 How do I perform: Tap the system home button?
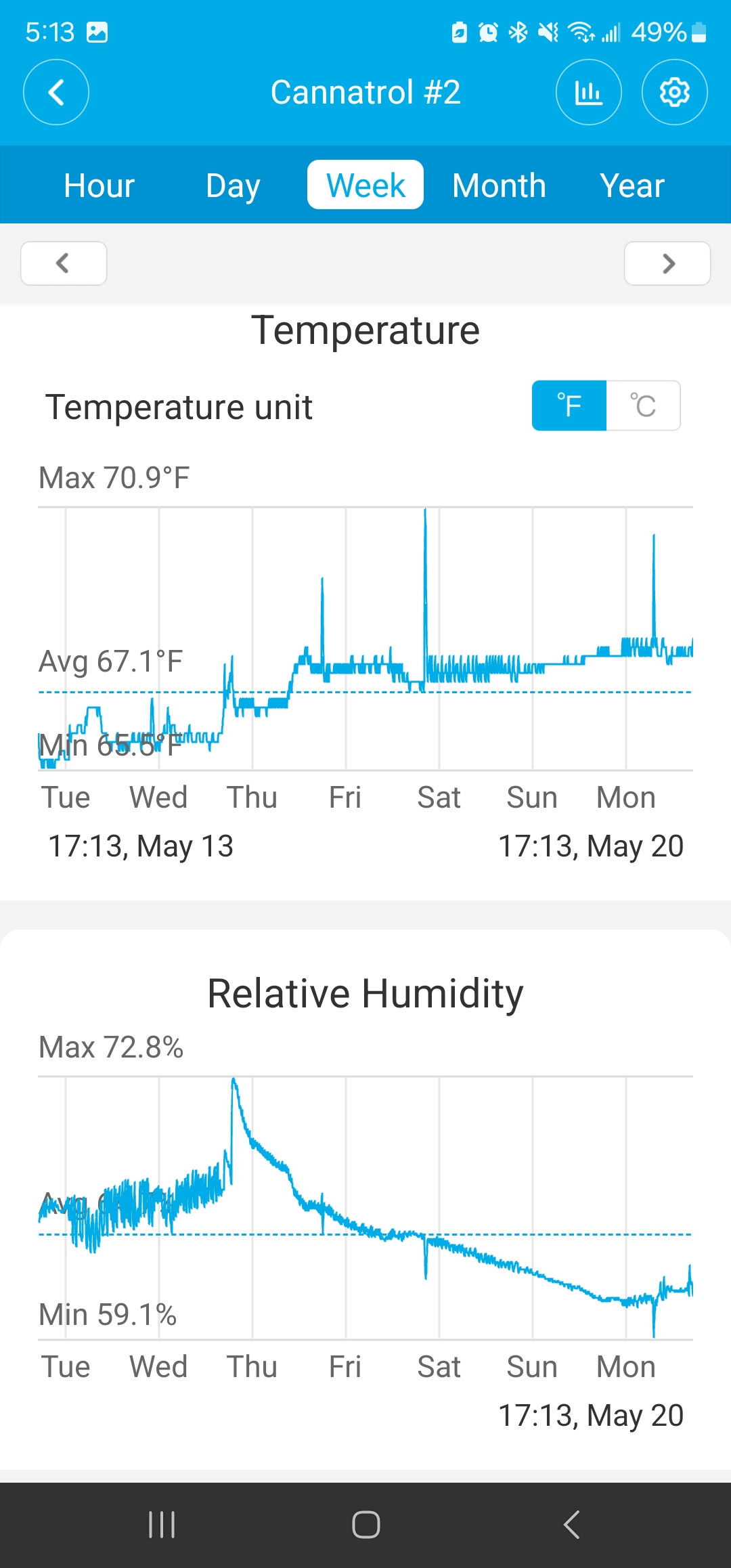(365, 1525)
